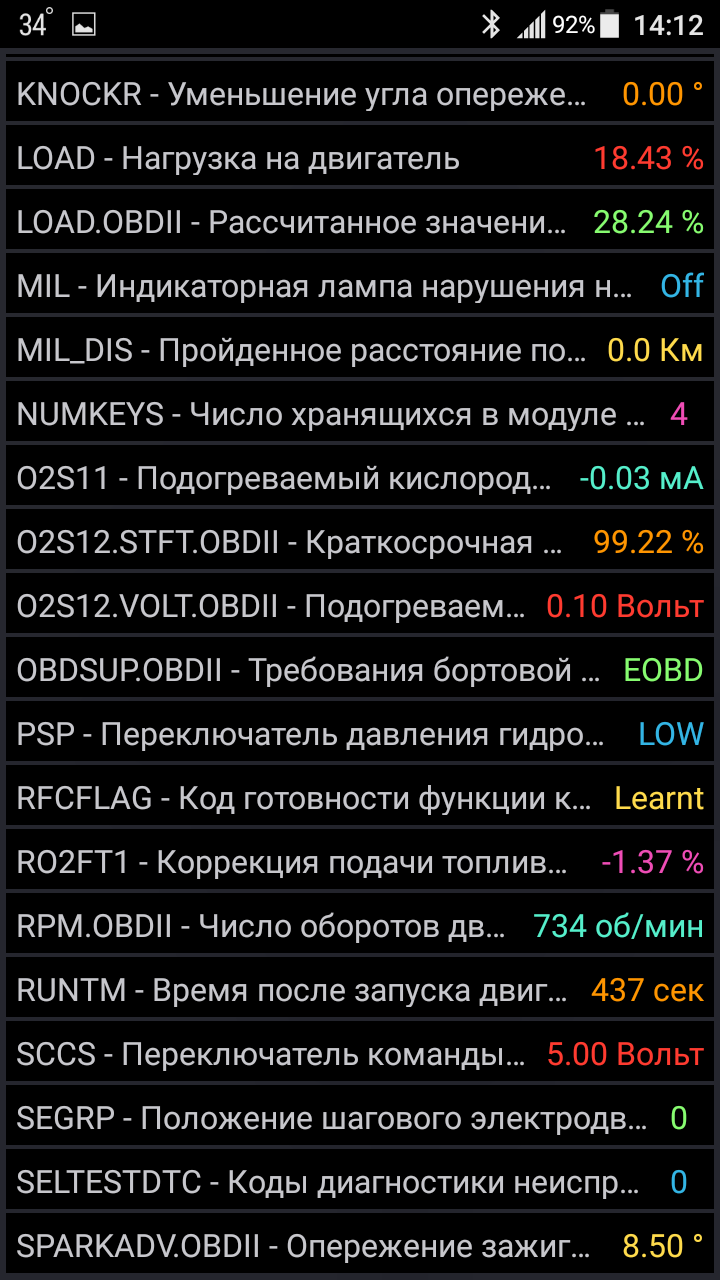720x1280 pixels.
Task: Select the MIL indicator lamp parameter showing Off
Action: [x=360, y=285]
